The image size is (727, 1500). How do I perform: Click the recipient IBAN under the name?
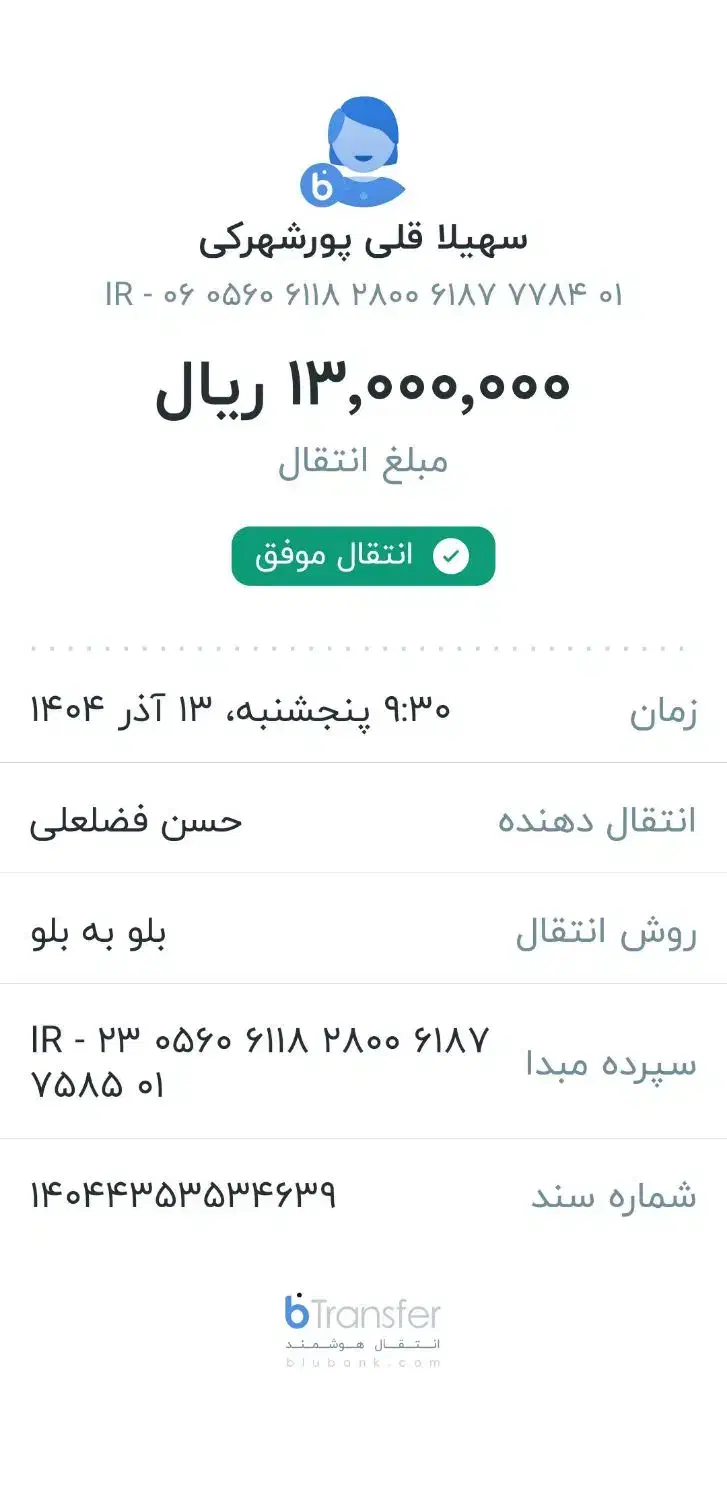[363, 293]
